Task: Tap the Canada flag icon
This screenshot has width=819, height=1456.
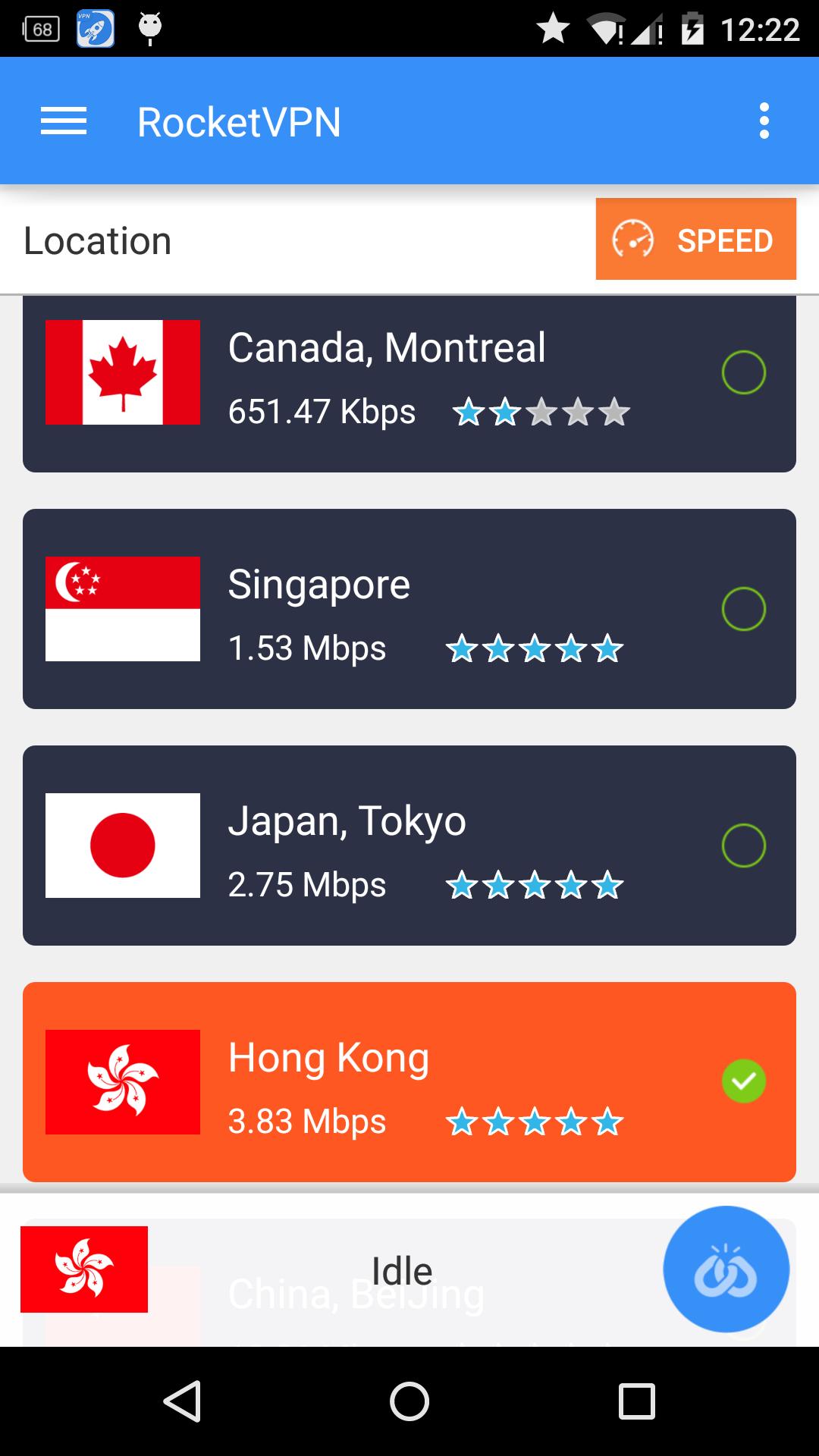Action: 123,372
